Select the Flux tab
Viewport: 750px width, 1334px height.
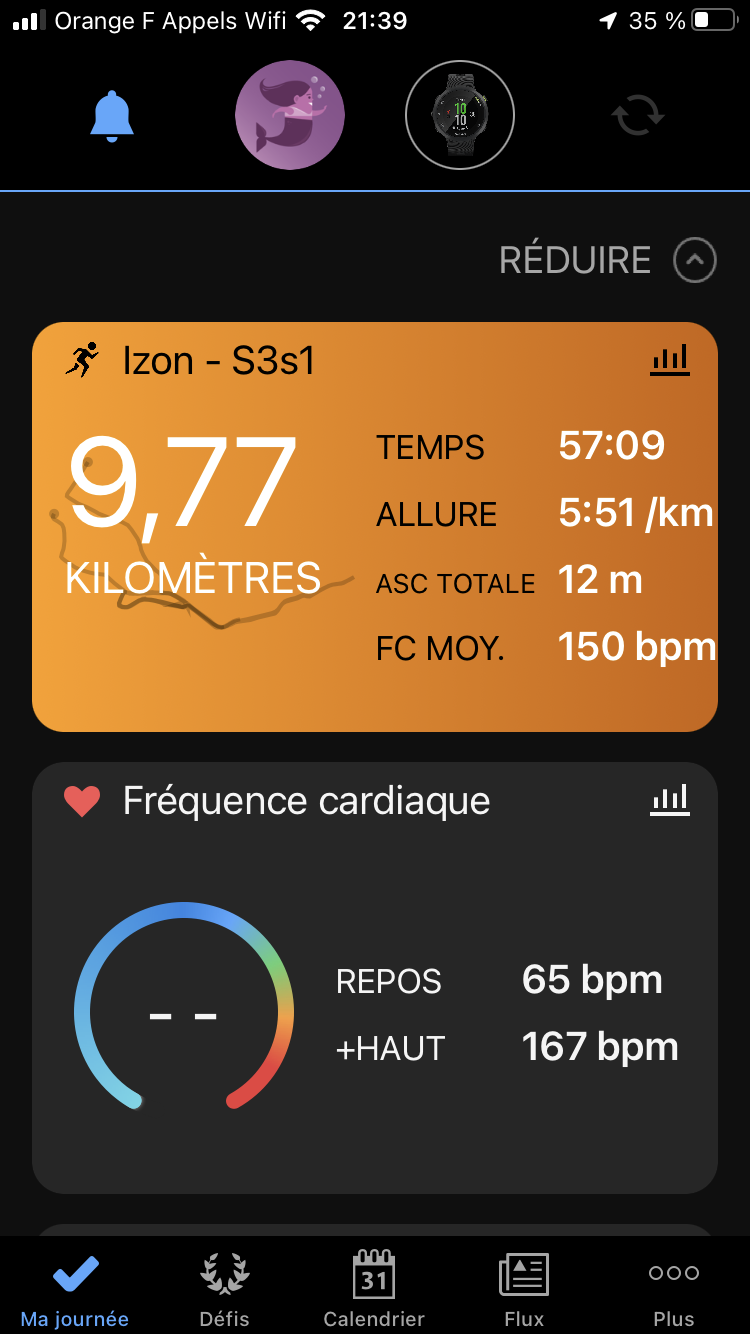click(x=524, y=1289)
